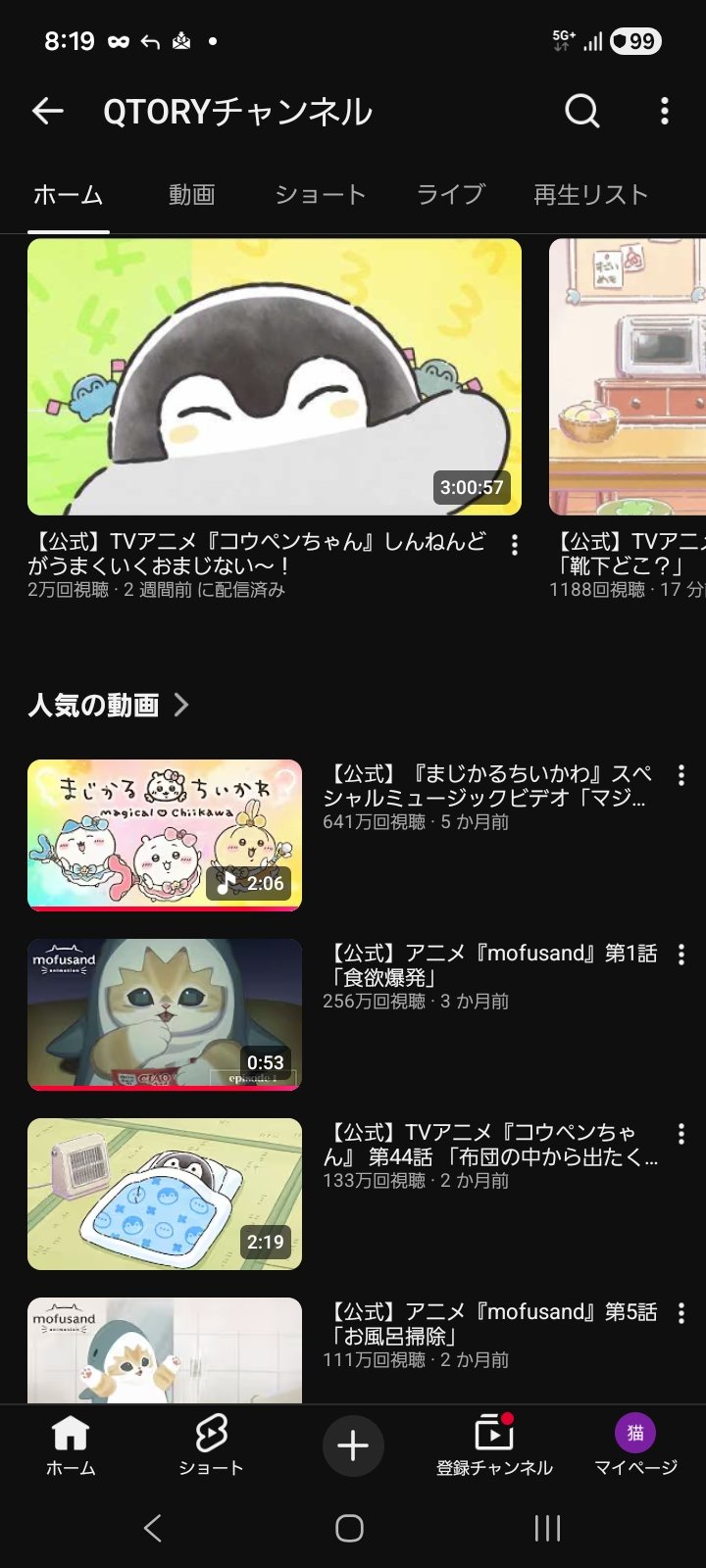Play まじかるちいかわ music video

(165, 835)
